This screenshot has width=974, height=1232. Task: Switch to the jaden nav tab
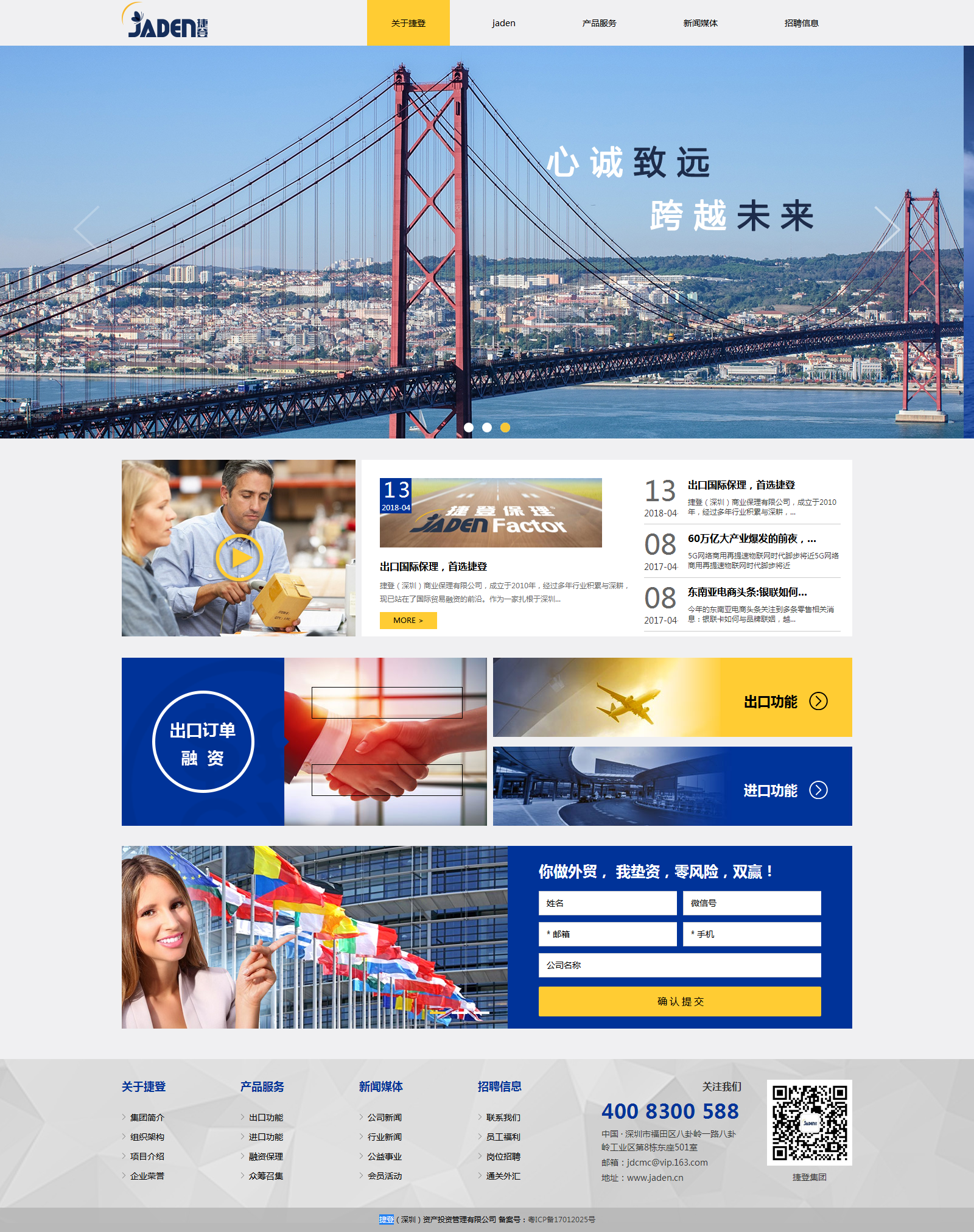[503, 23]
